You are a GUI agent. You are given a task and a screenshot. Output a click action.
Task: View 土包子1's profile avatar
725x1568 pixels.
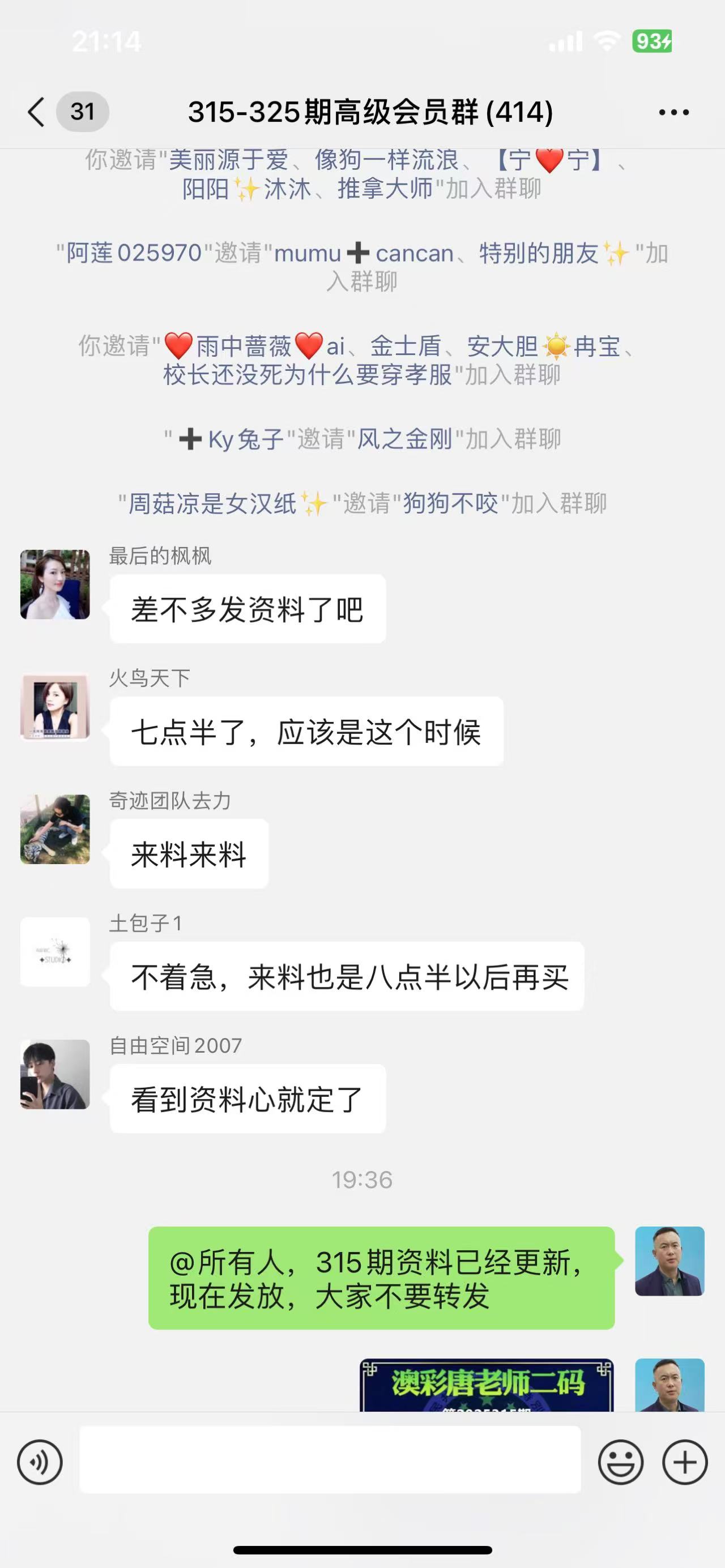(x=56, y=951)
